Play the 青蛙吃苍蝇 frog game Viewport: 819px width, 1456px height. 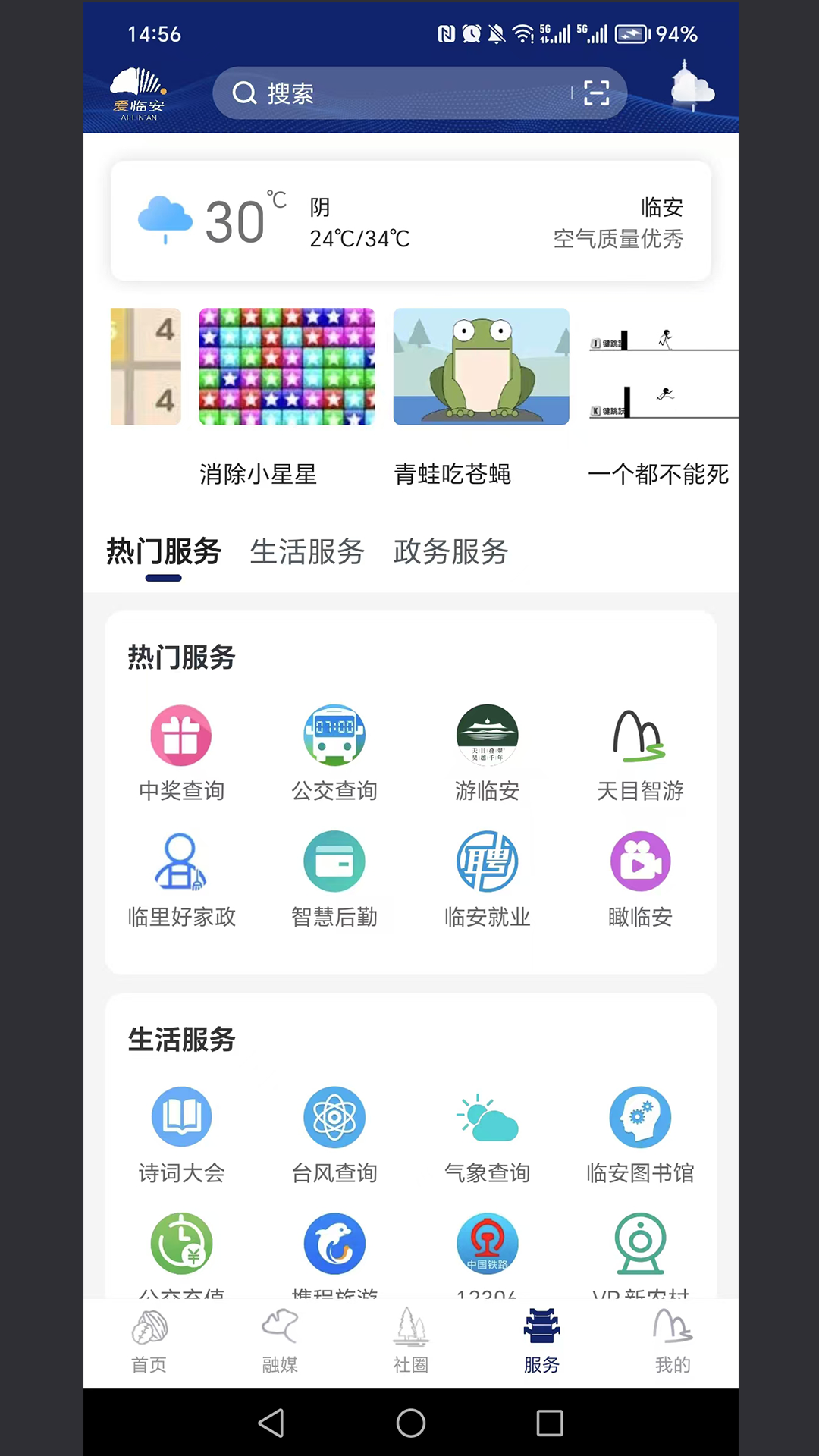click(481, 366)
